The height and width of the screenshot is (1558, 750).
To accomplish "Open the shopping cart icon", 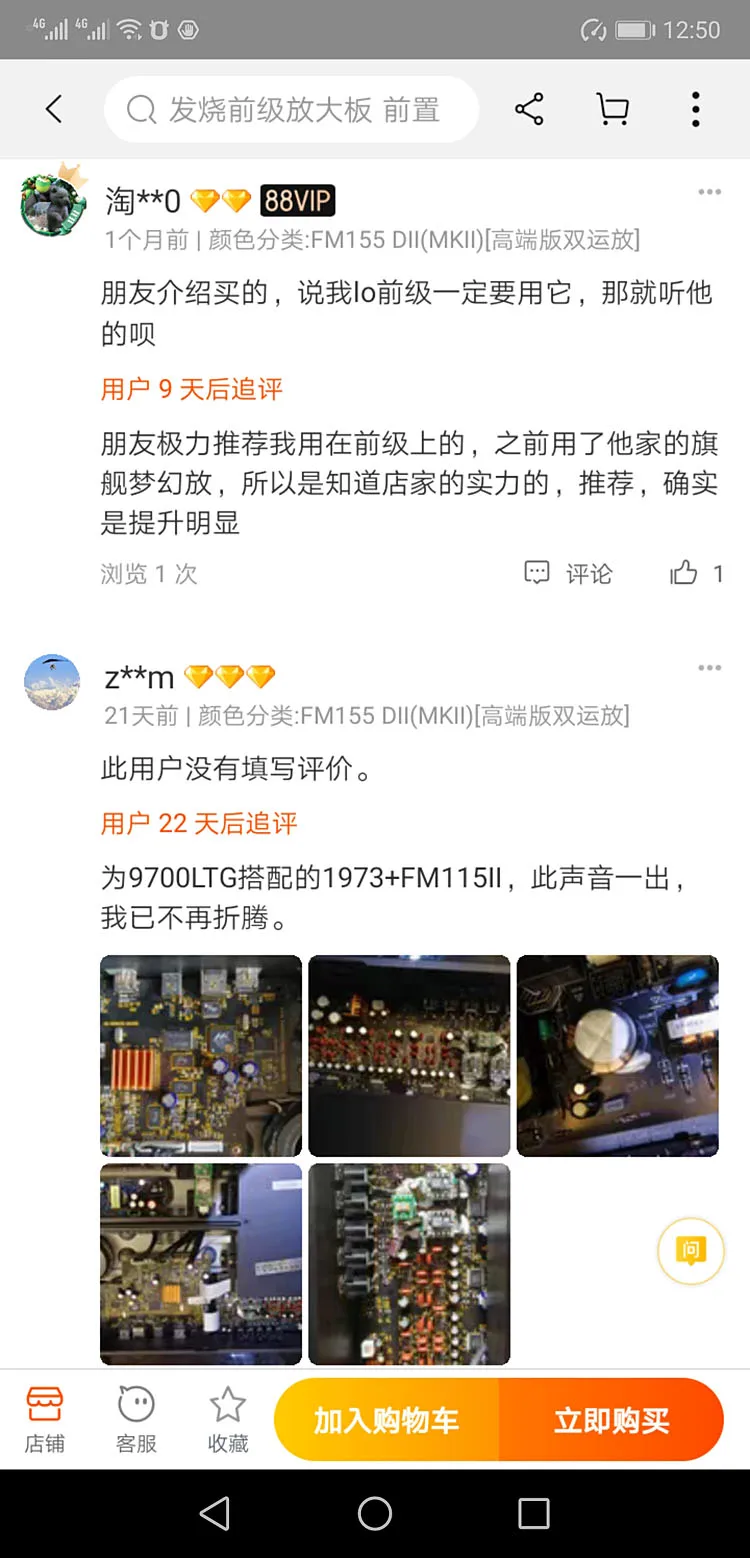I will click(612, 109).
